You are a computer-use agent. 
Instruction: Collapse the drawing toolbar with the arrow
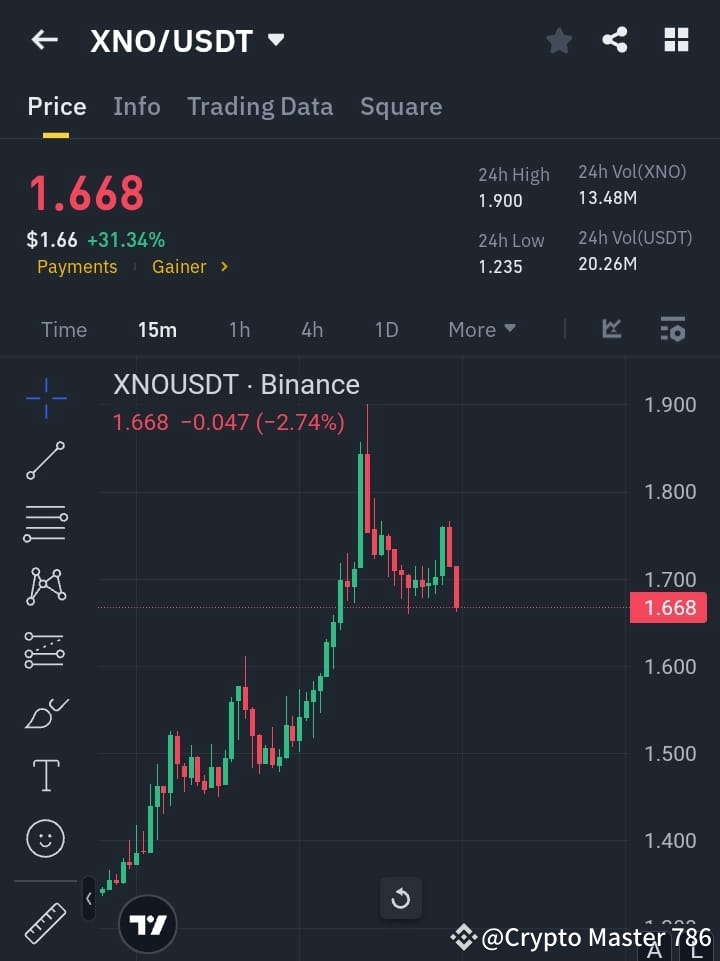point(88,898)
